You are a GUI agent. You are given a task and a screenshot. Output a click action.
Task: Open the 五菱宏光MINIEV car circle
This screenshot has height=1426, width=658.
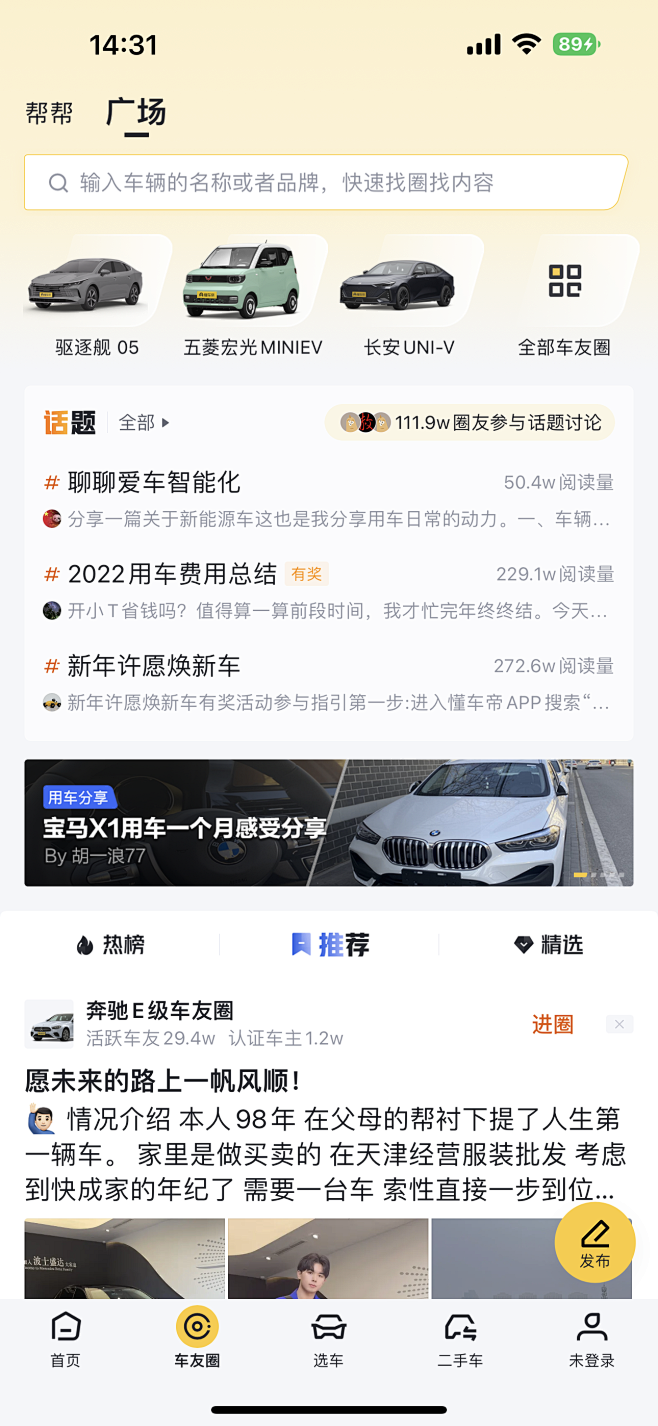coord(253,298)
